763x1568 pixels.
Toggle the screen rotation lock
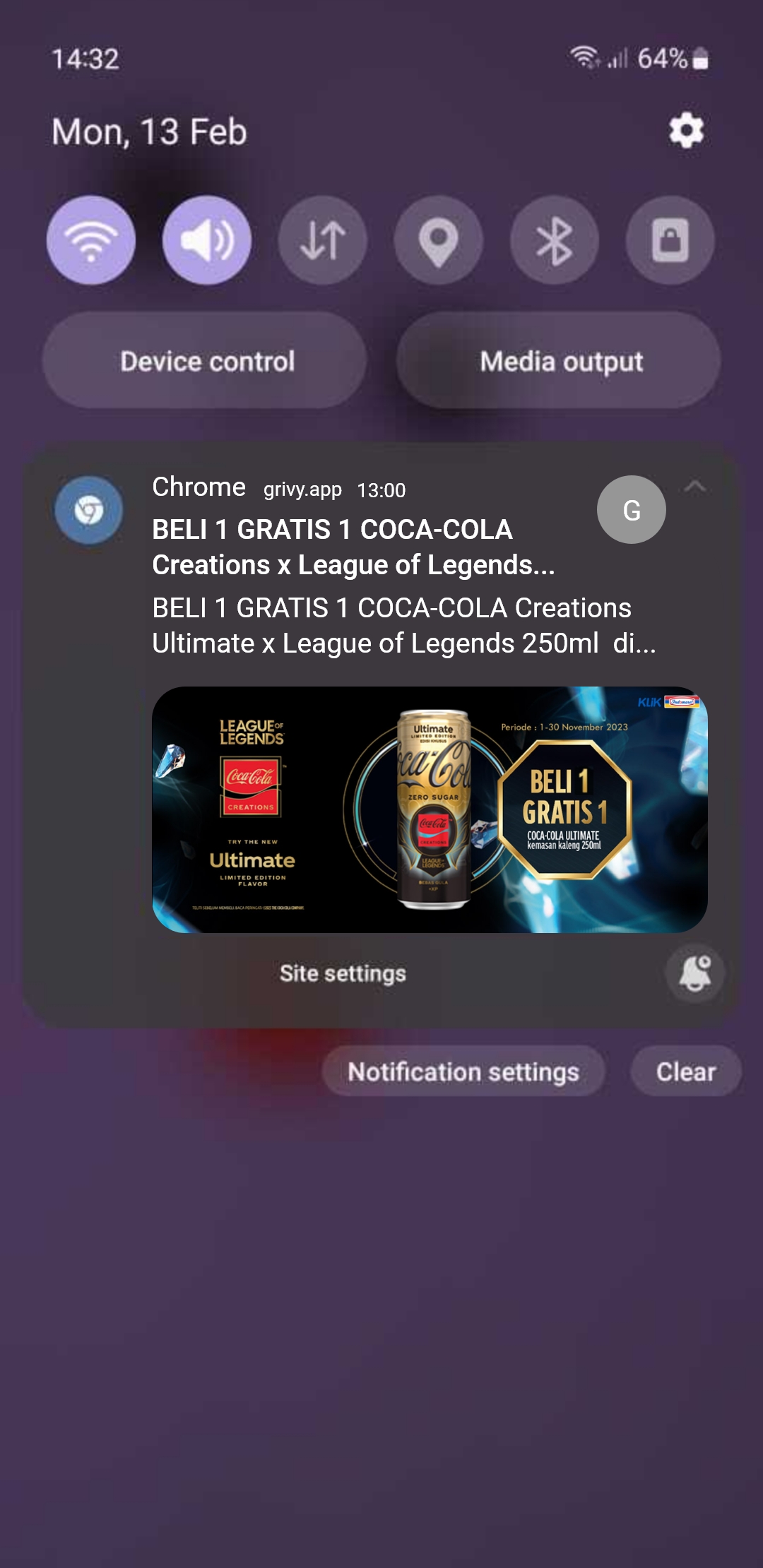(x=670, y=240)
